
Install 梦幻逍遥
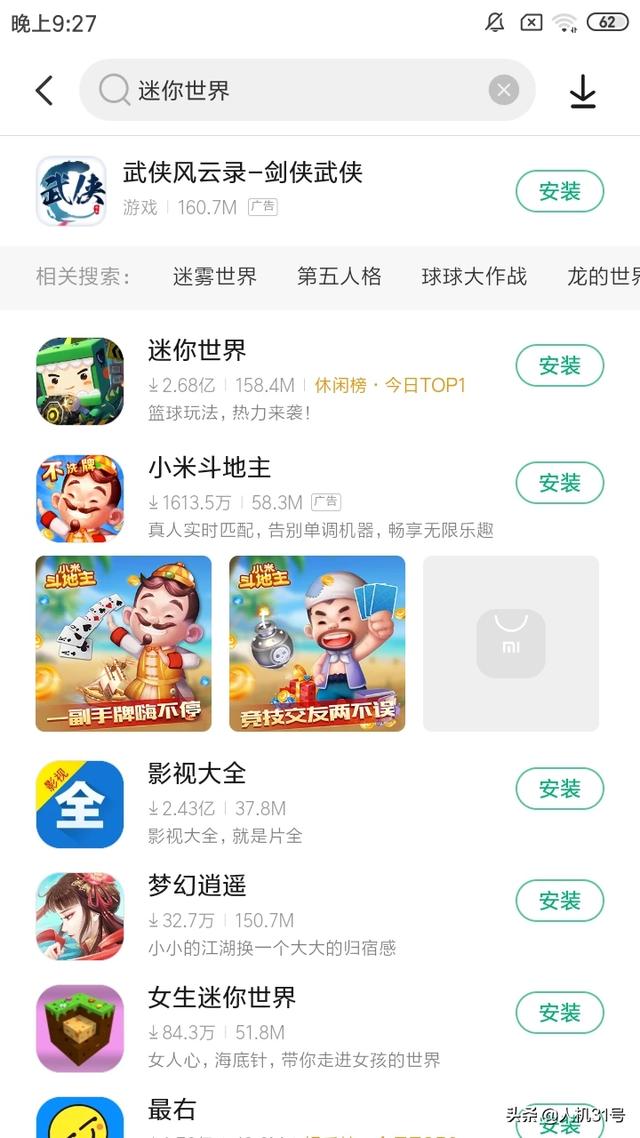coord(560,901)
